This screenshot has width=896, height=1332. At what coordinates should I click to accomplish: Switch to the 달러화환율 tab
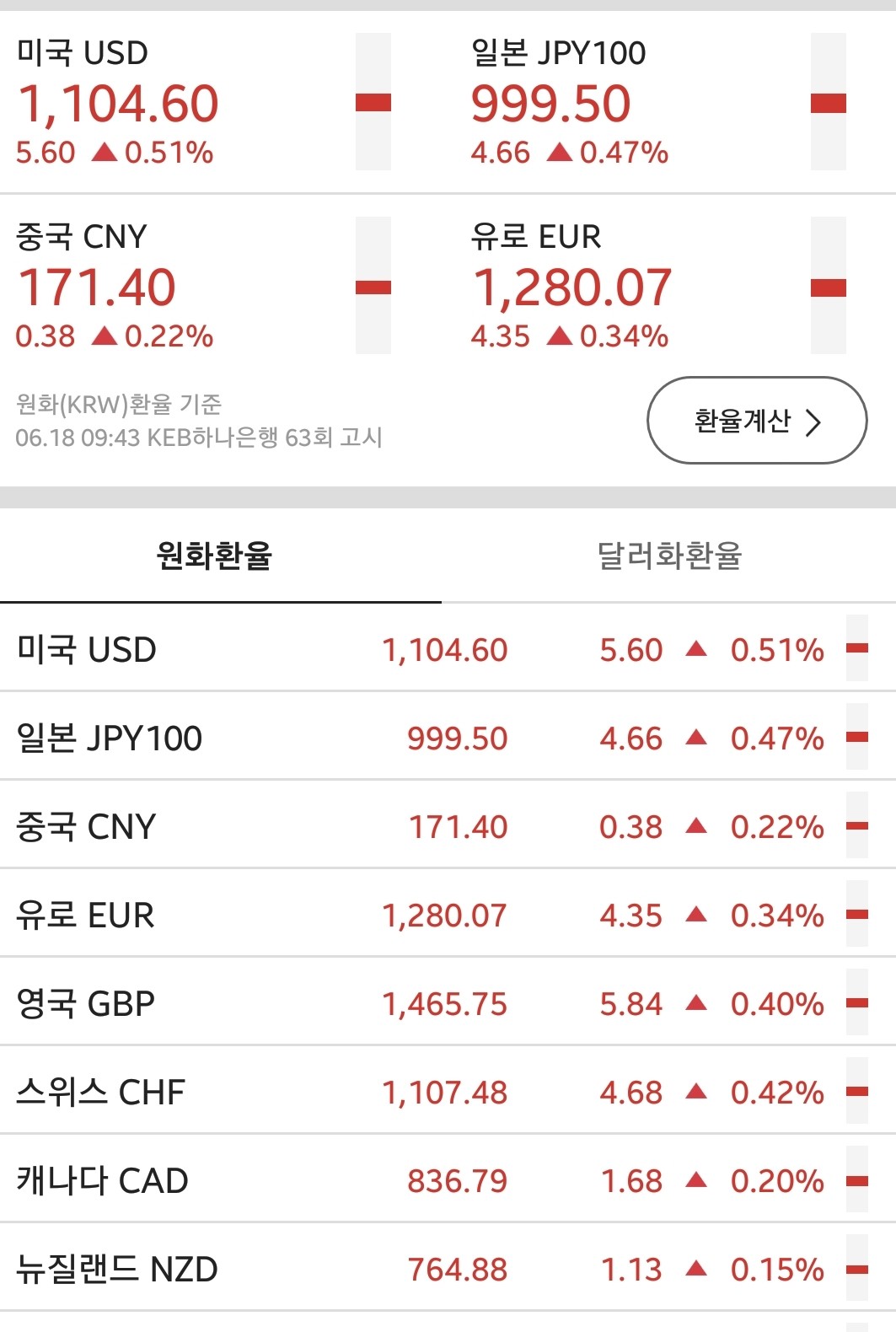(x=671, y=554)
